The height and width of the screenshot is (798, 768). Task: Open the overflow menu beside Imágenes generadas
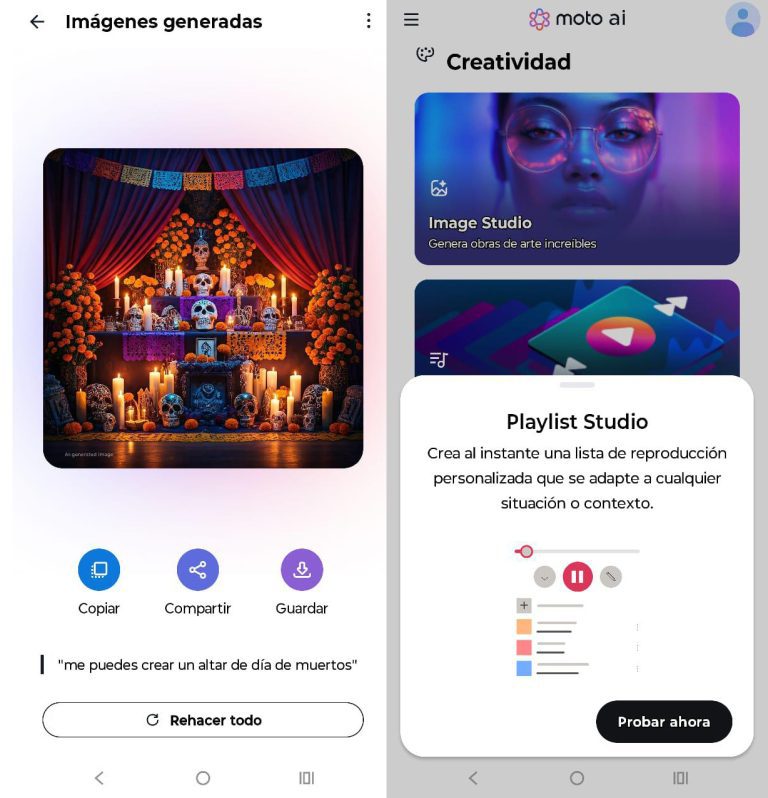(x=368, y=21)
